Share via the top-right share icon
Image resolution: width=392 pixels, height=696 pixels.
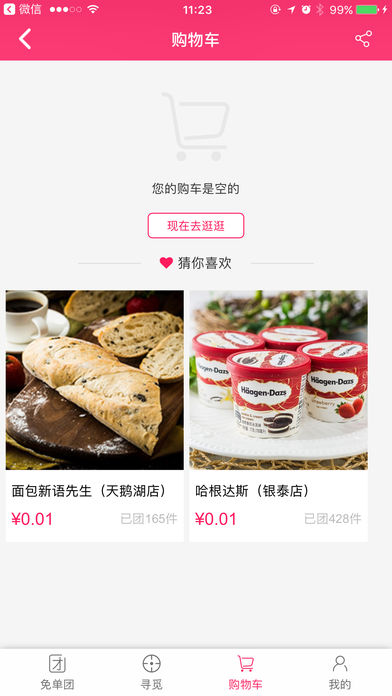click(x=363, y=39)
